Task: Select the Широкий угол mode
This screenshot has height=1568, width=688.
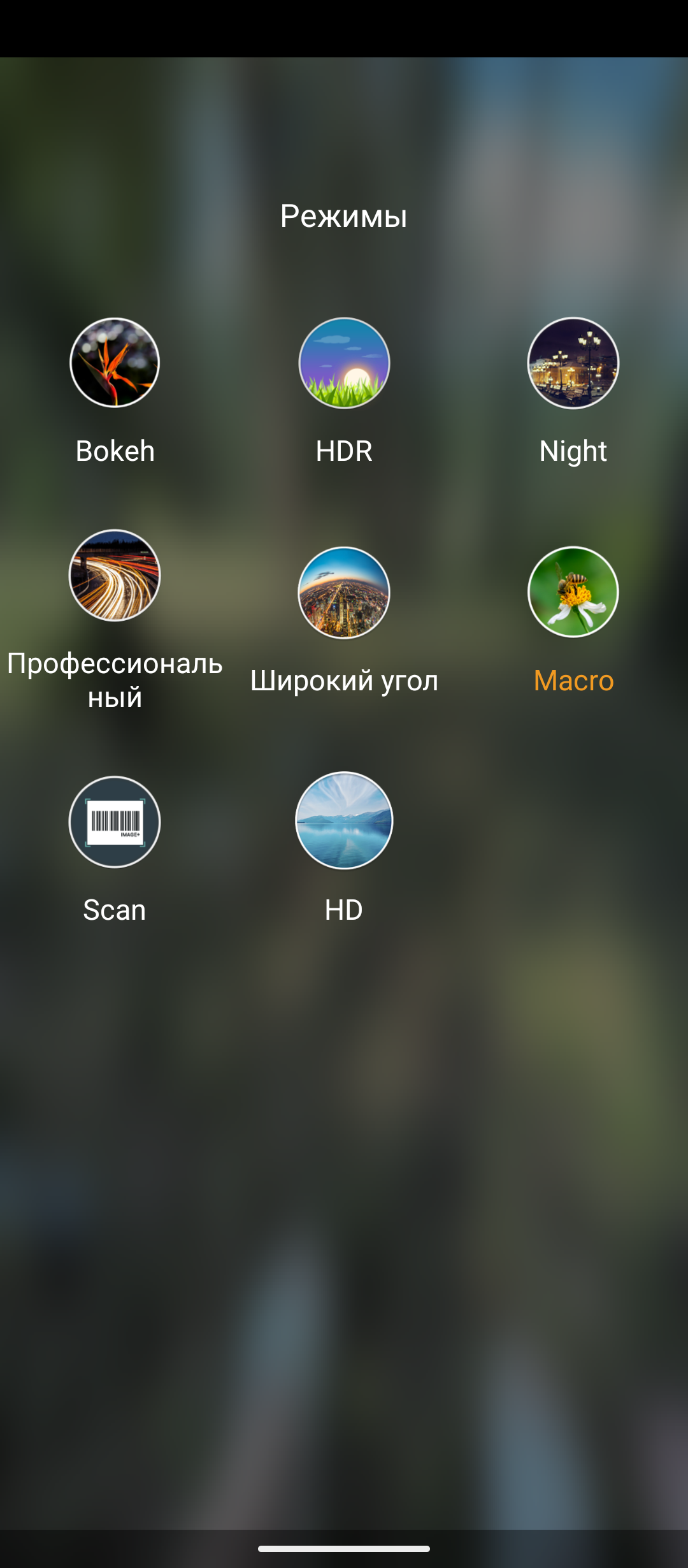Action: coord(344,593)
